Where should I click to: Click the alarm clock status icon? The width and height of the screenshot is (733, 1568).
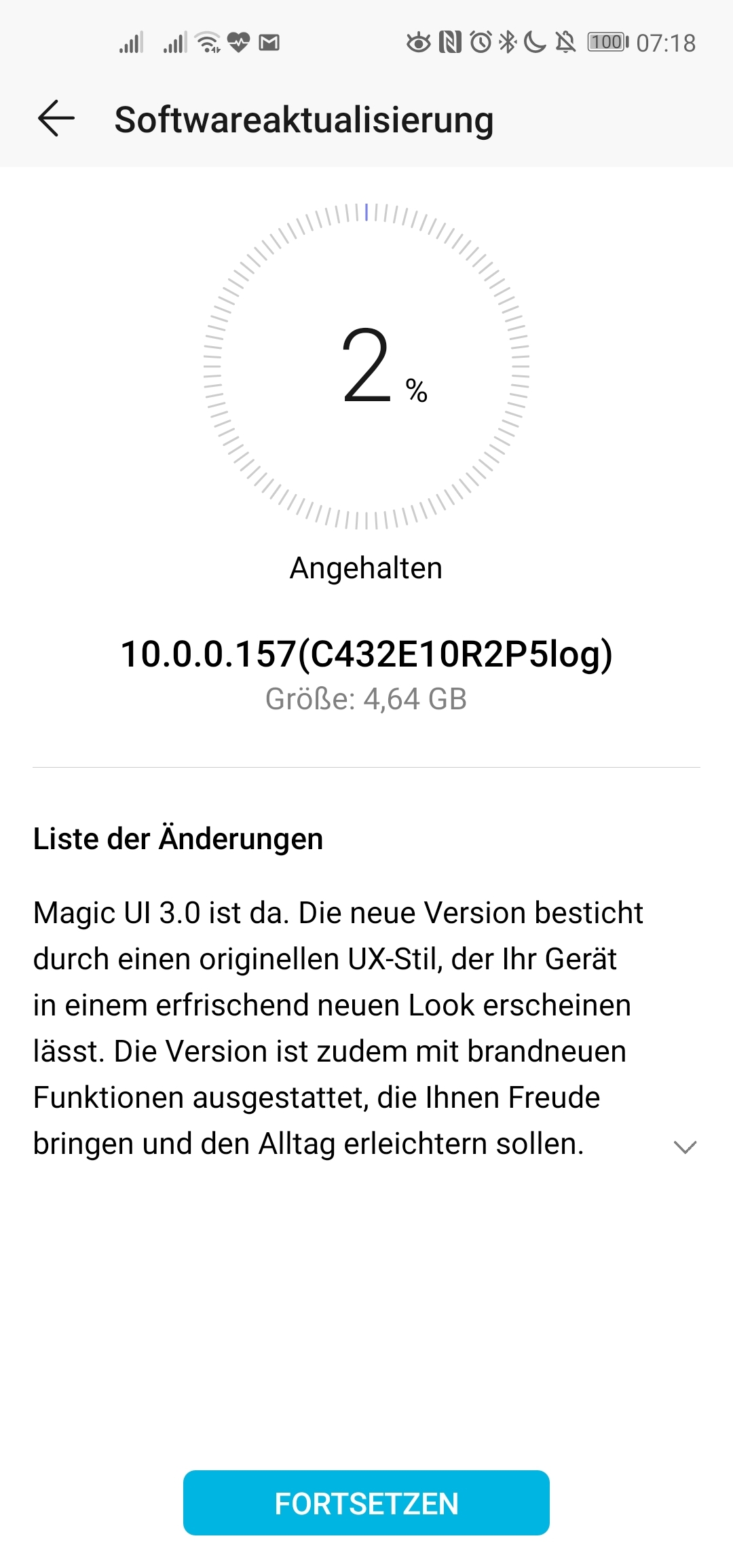click(479, 42)
